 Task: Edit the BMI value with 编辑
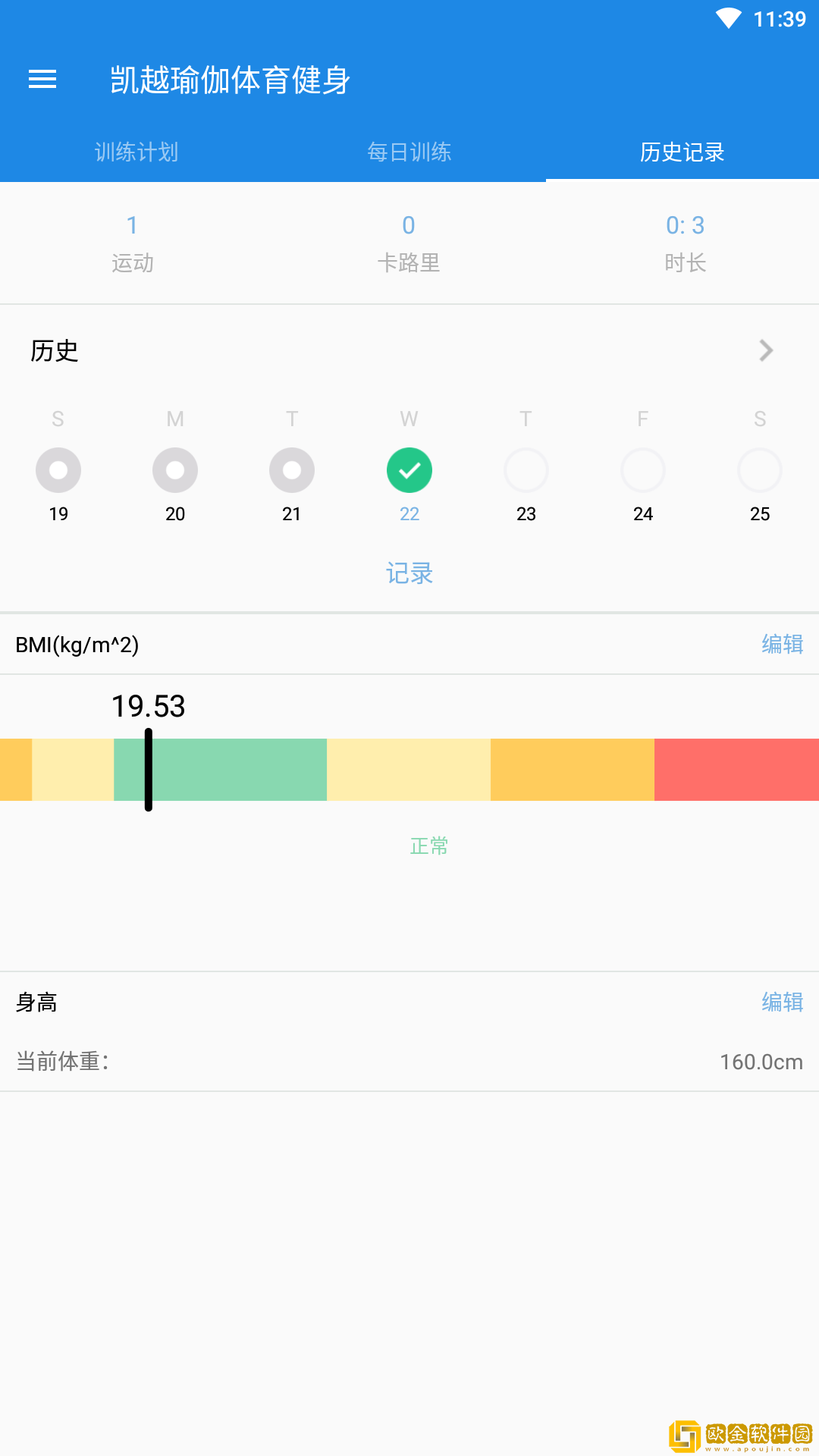(x=782, y=645)
